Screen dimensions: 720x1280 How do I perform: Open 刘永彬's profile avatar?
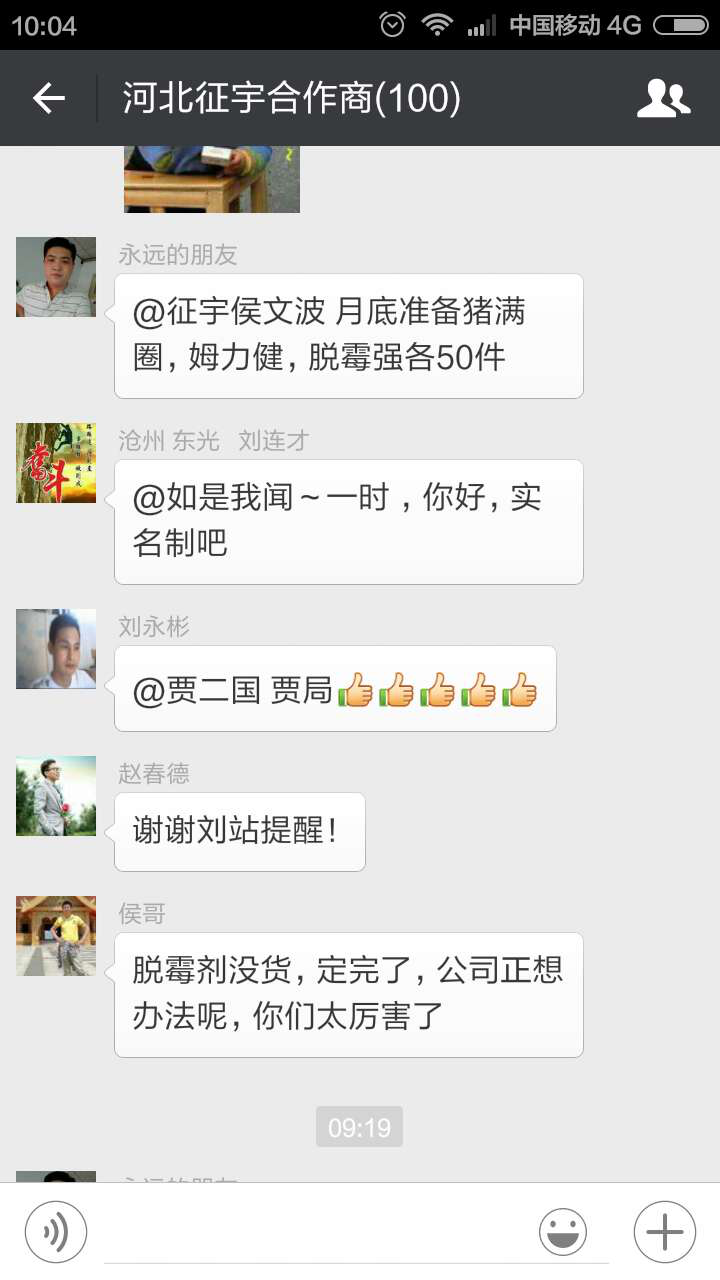coord(56,649)
